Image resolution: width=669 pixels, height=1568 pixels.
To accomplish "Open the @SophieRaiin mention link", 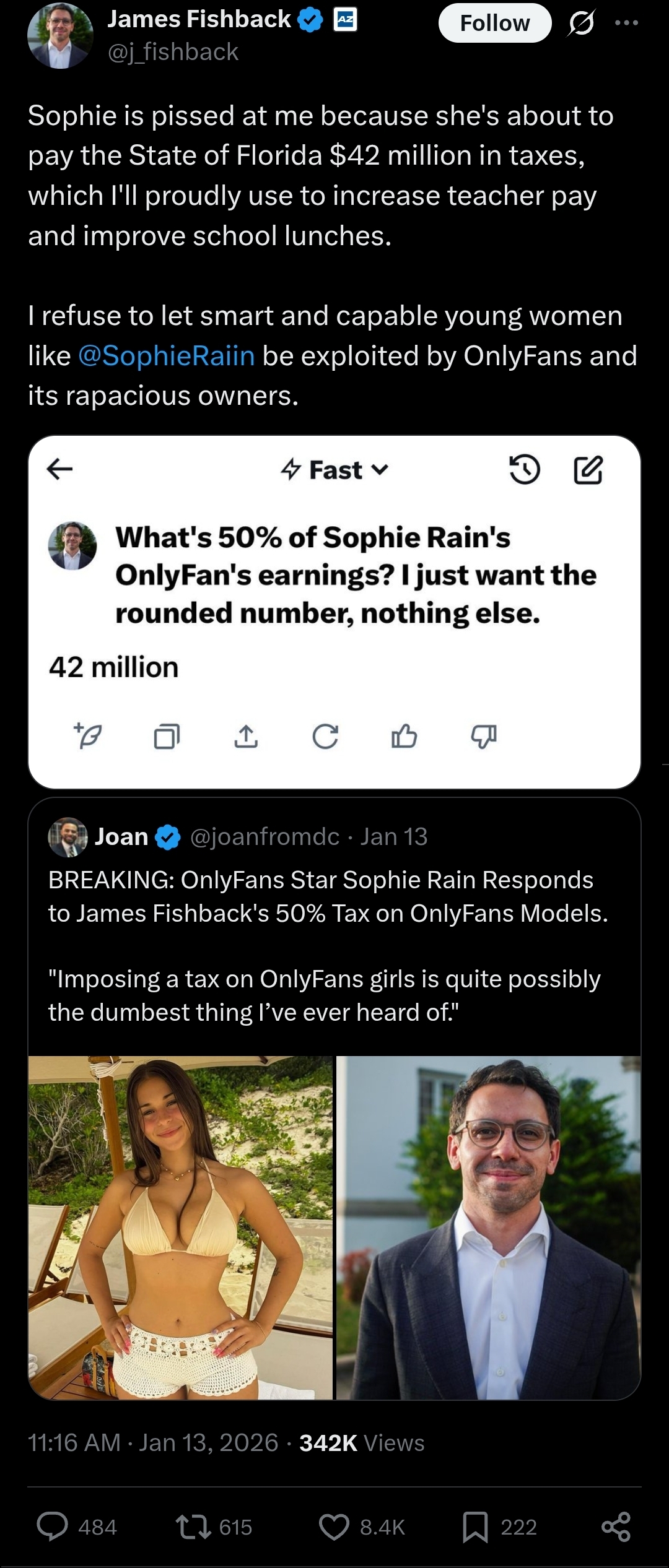I will tap(167, 356).
